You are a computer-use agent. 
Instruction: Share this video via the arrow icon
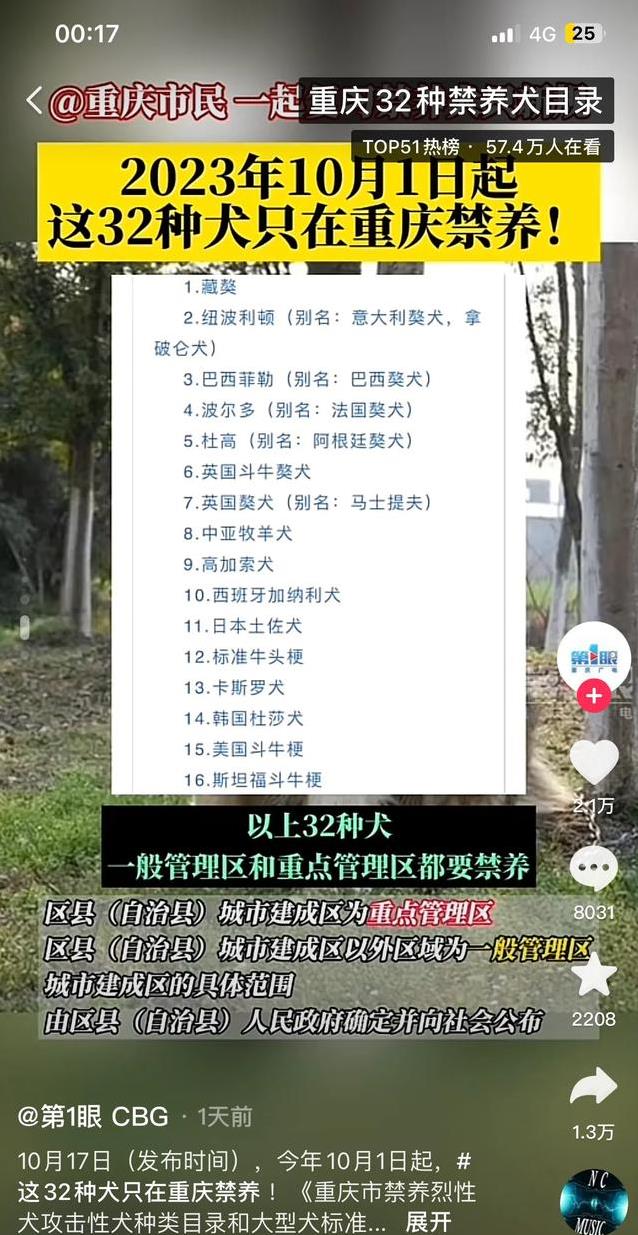(594, 1087)
